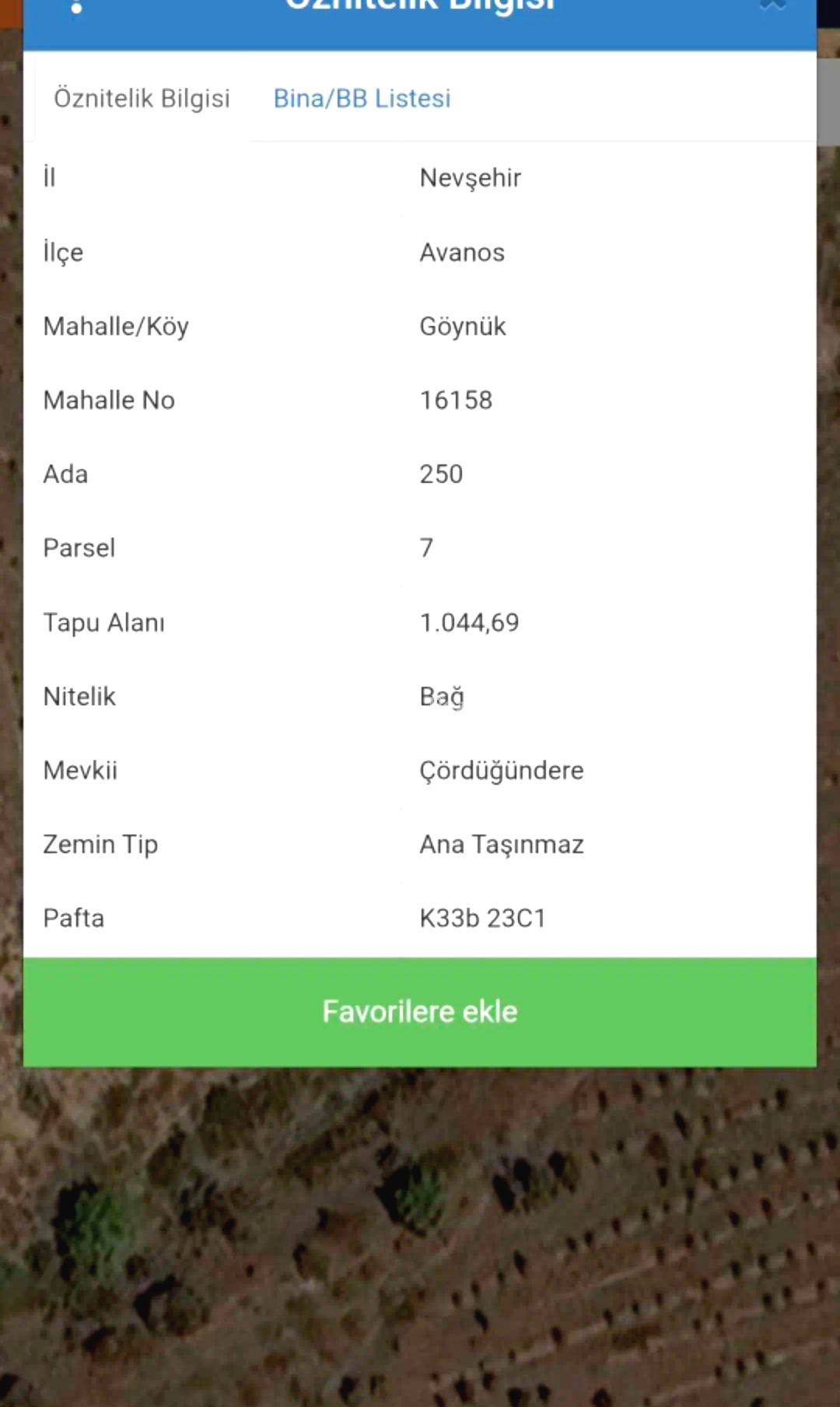Open the three-dot menu in dialog header
Screen dimensions: 840x1407
(x=76, y=7)
